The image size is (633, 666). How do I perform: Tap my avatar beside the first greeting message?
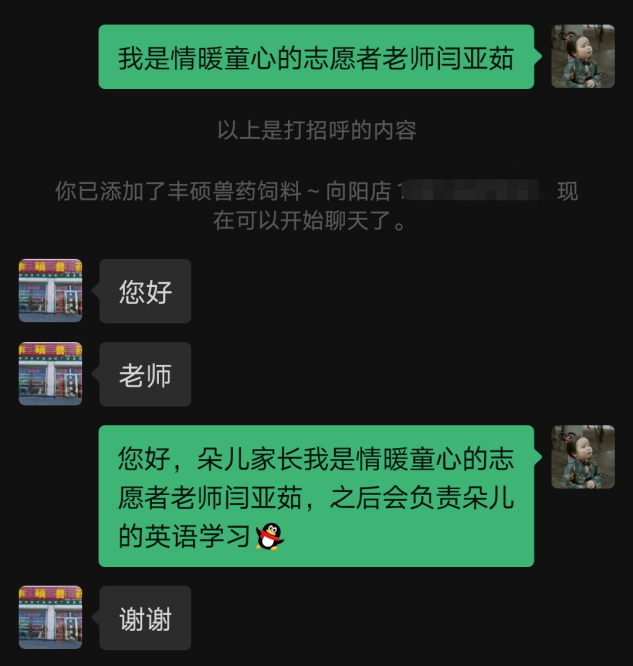(x=583, y=56)
